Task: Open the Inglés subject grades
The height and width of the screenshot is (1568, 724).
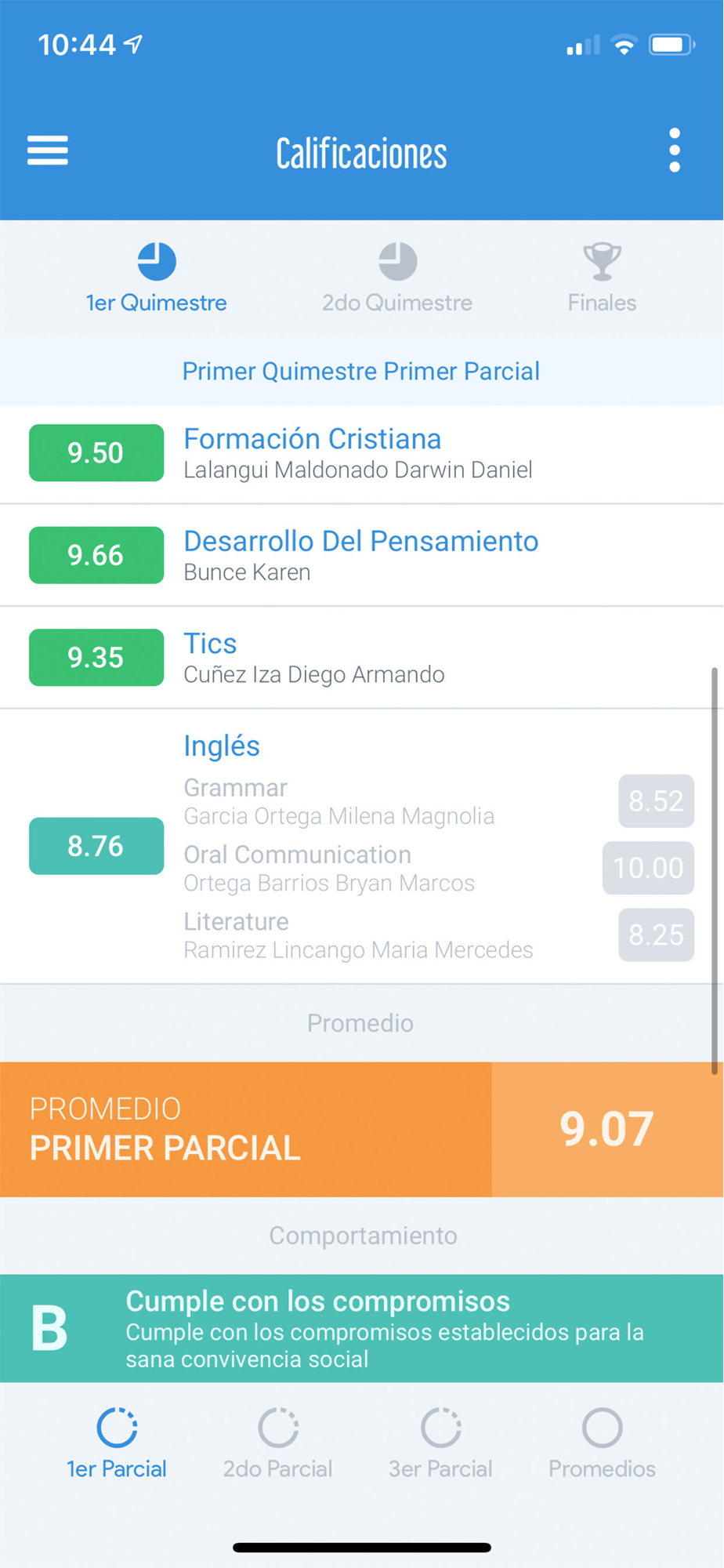Action: click(x=362, y=847)
